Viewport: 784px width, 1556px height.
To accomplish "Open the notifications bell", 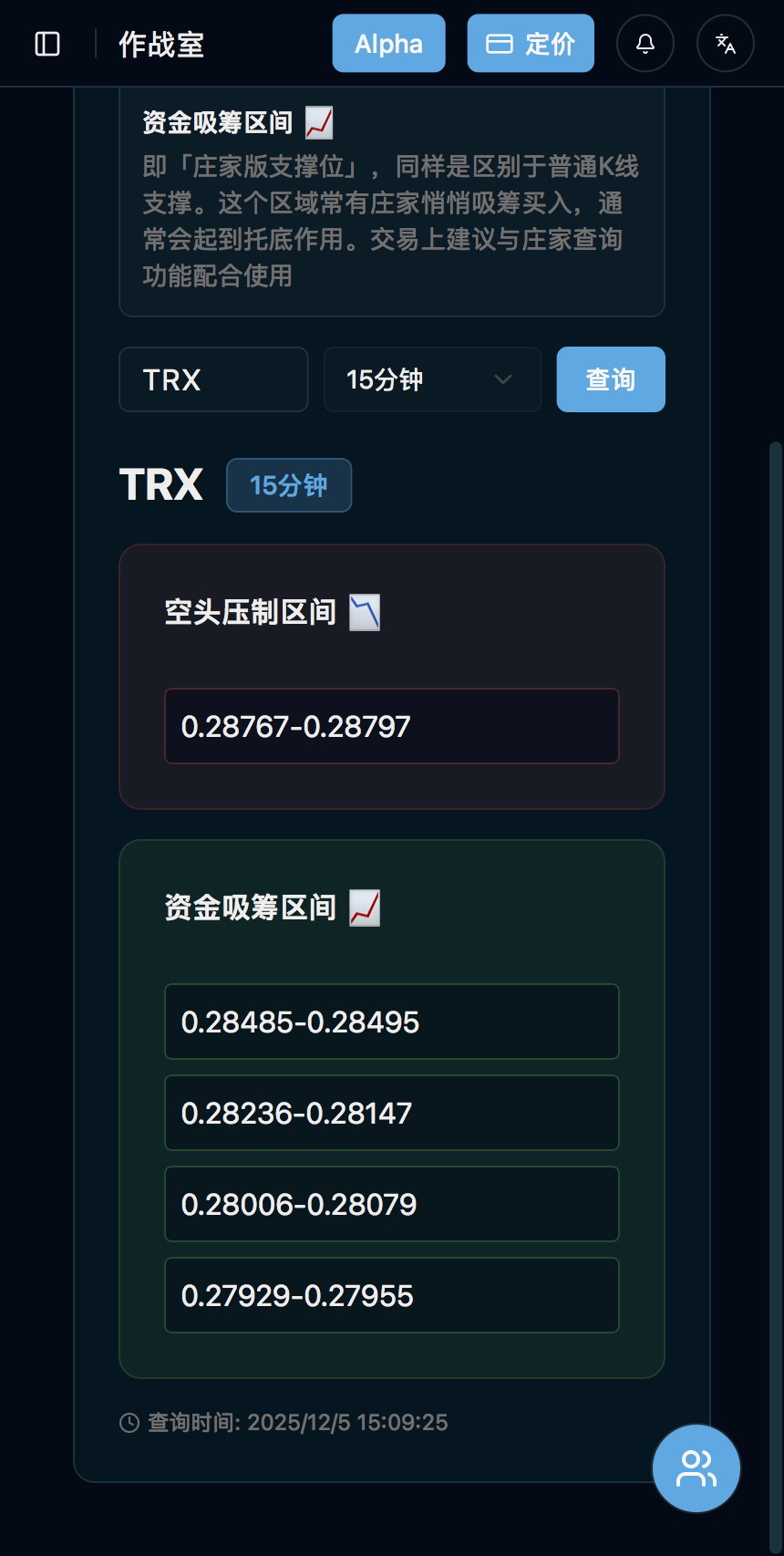I will 645,44.
